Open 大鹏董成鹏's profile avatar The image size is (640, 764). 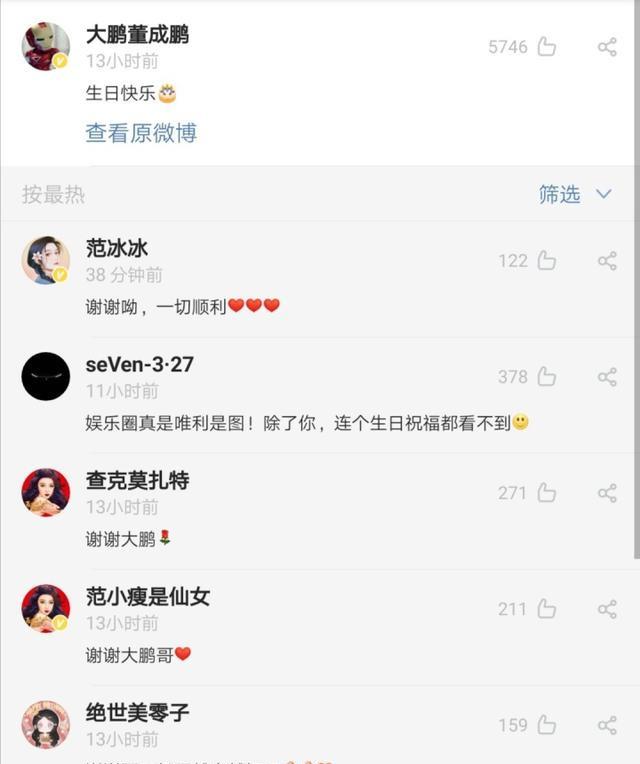tap(46, 47)
